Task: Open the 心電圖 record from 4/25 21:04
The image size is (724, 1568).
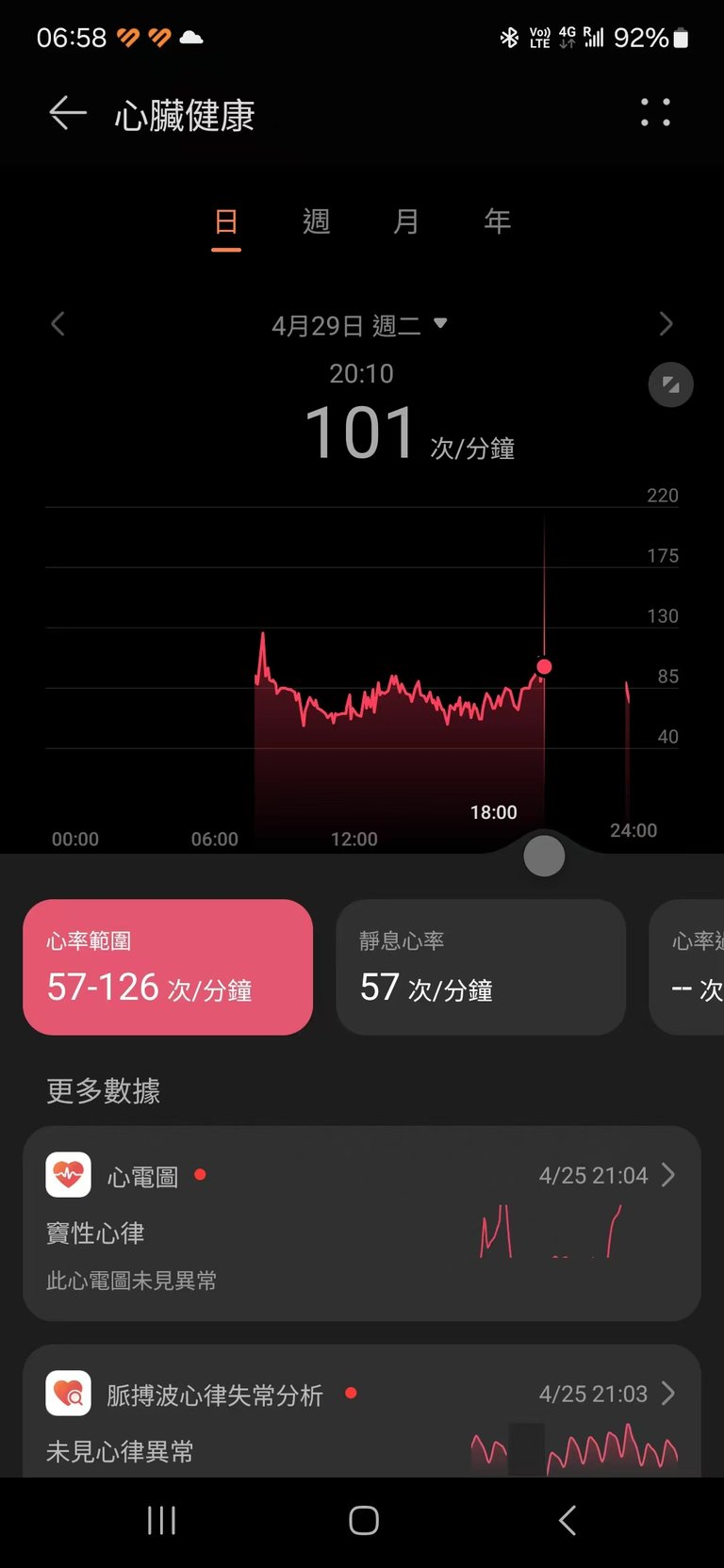Action: point(362,1223)
